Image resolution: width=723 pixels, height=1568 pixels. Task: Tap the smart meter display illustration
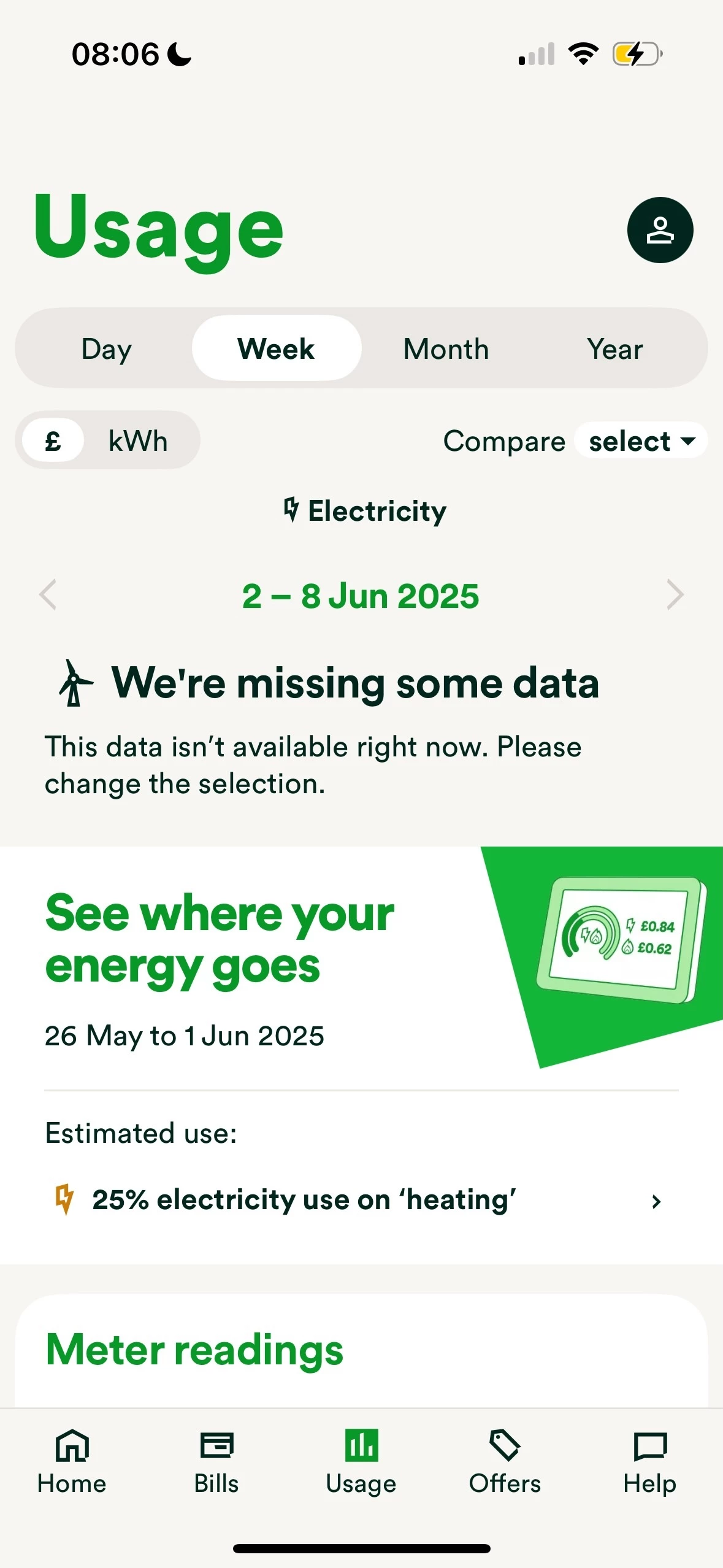pyautogui.click(x=619, y=939)
